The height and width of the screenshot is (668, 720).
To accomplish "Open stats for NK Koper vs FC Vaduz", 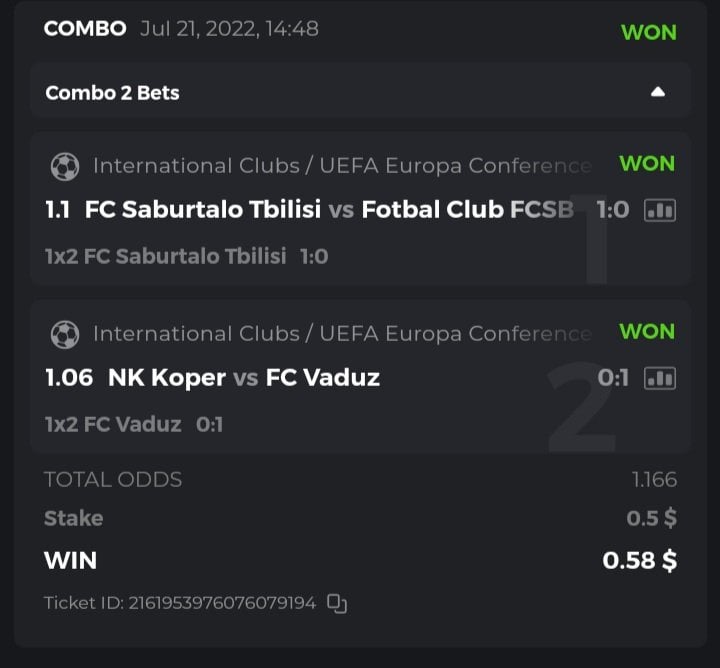I will click(660, 378).
